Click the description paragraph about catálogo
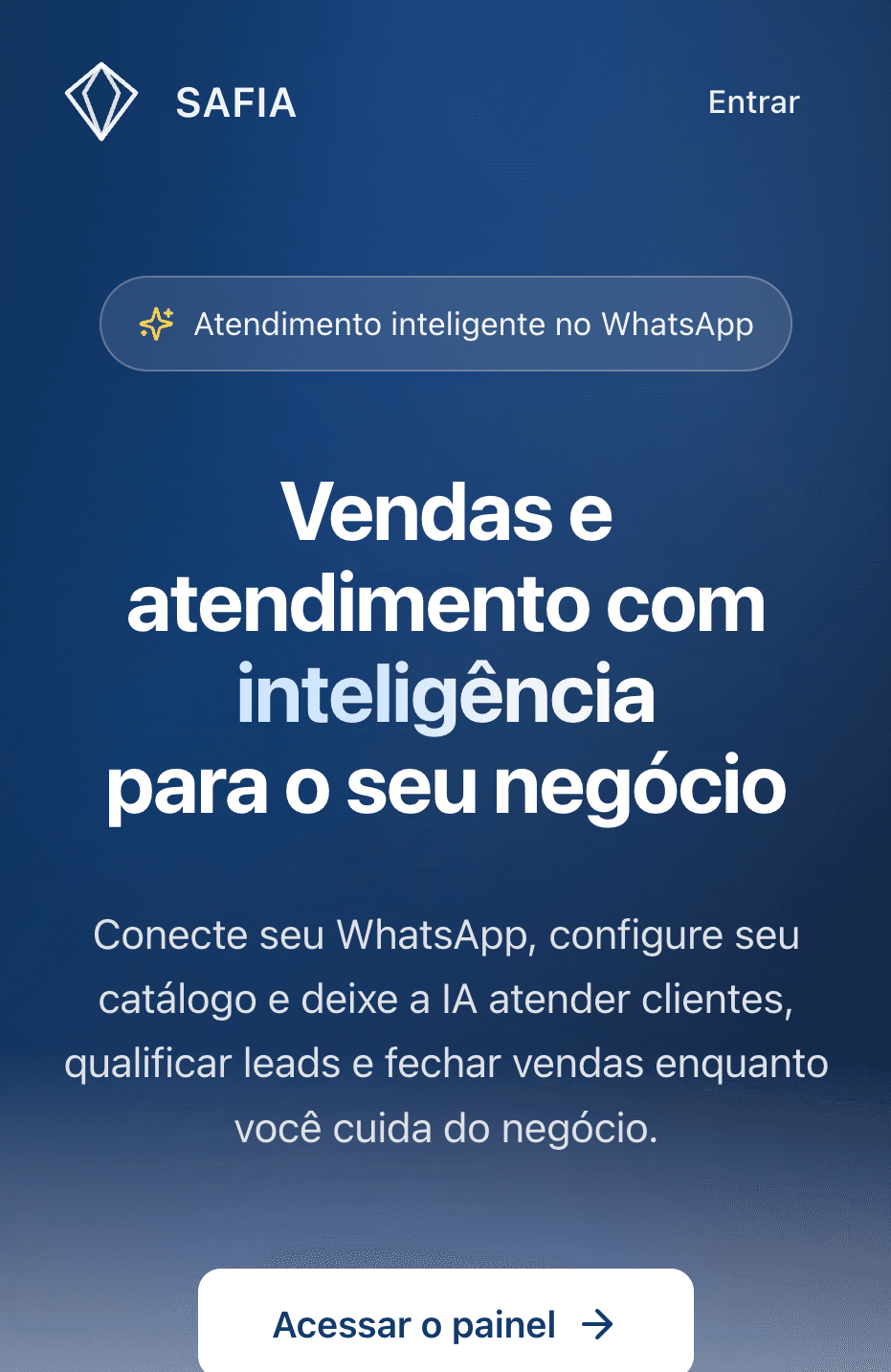The height and width of the screenshot is (1372, 891). click(x=445, y=1029)
